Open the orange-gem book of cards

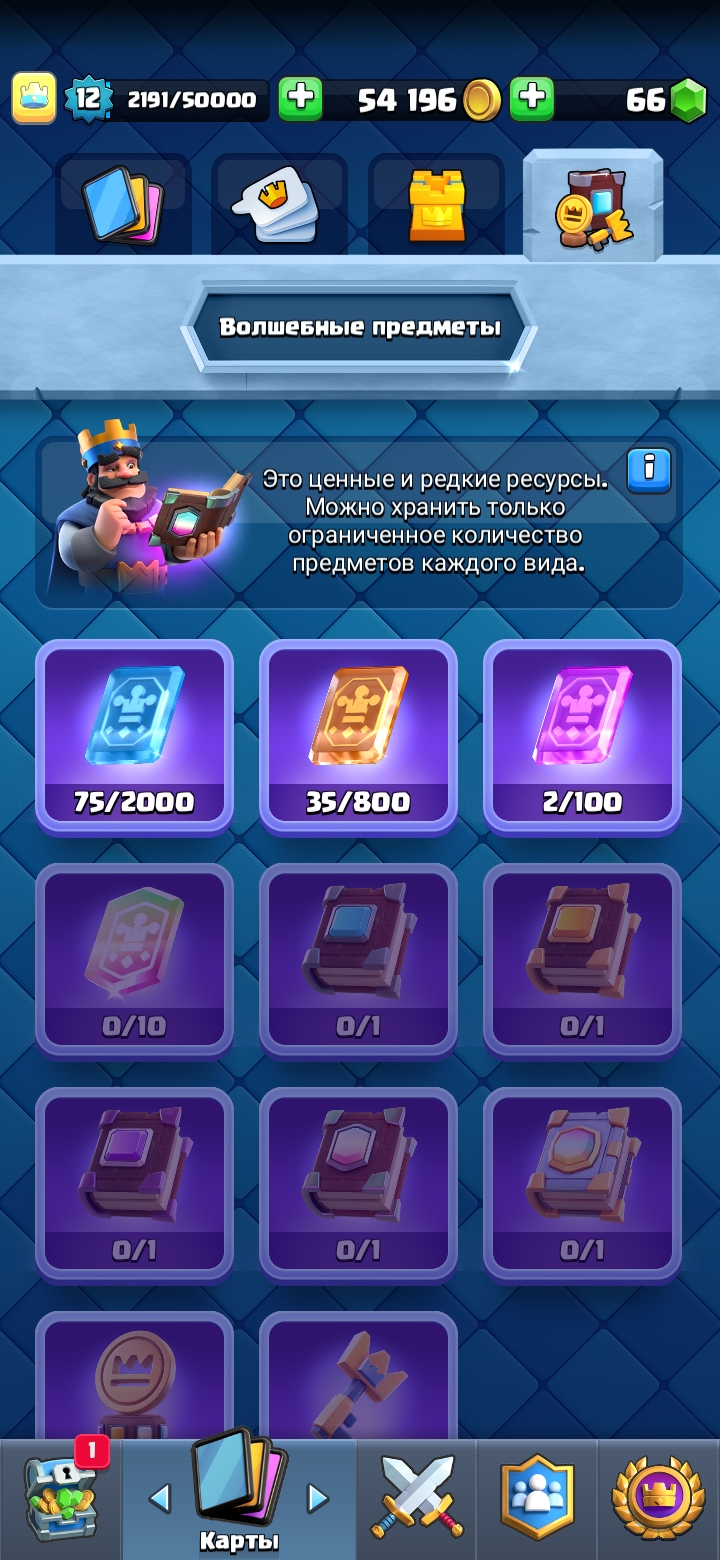click(582, 959)
